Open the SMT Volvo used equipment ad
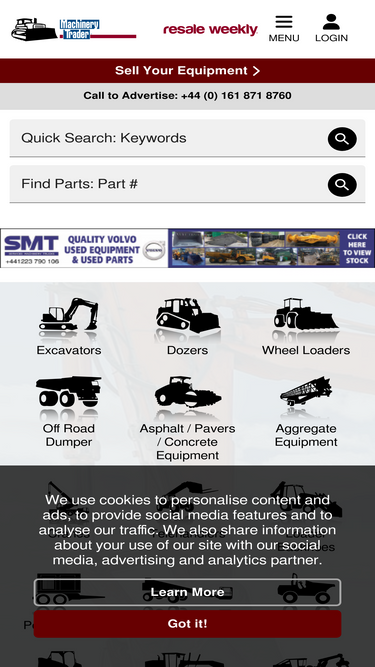 pyautogui.click(x=188, y=248)
